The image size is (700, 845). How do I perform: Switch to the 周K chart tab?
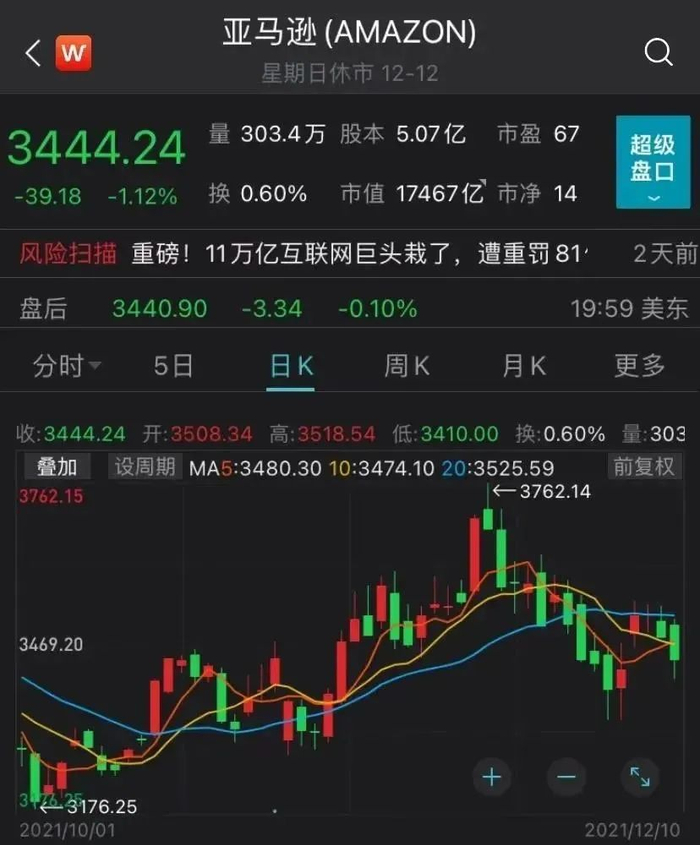pyautogui.click(x=407, y=366)
